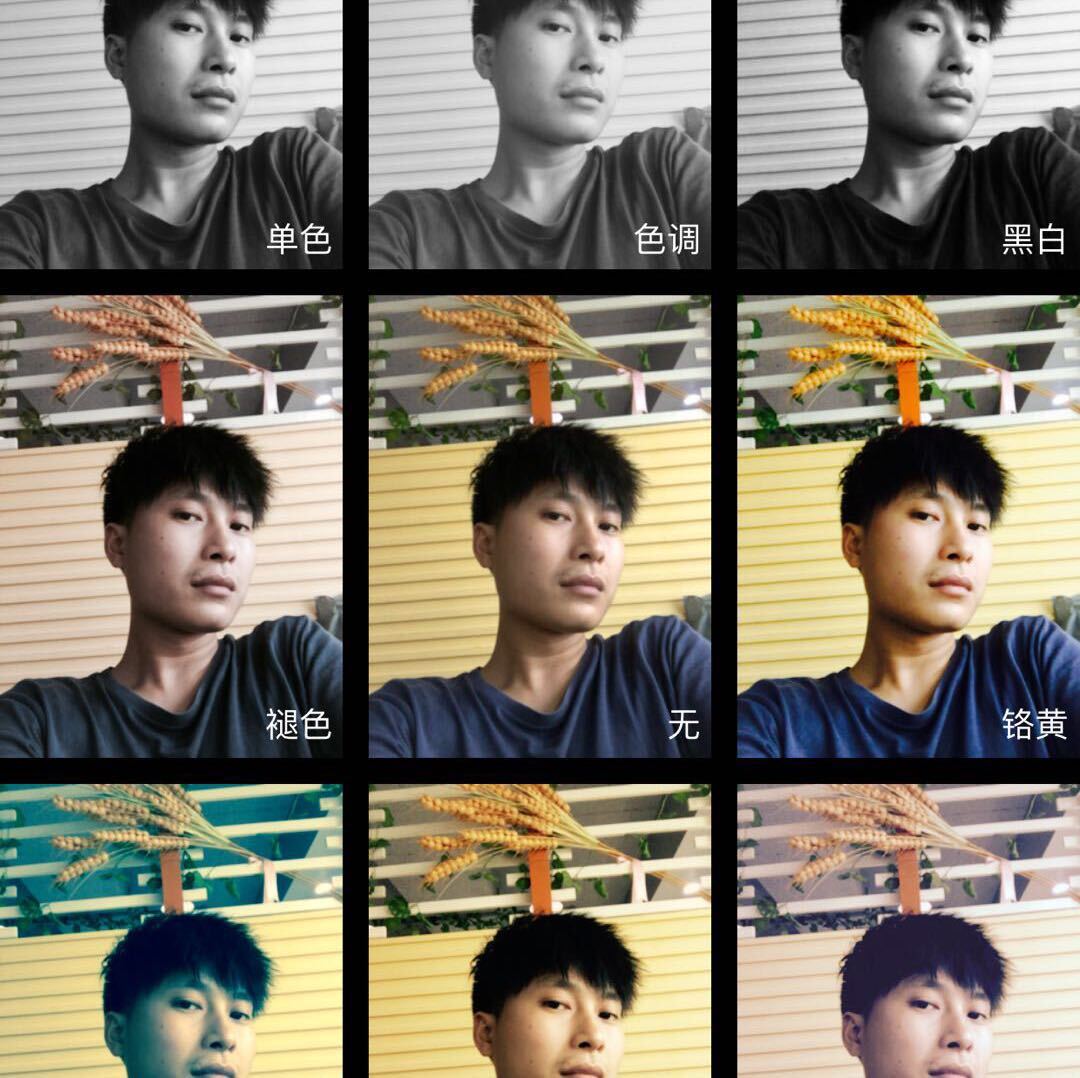Choose the teal-tinted filter preview
Screen dimensions: 1080x1078
[x=171, y=930]
